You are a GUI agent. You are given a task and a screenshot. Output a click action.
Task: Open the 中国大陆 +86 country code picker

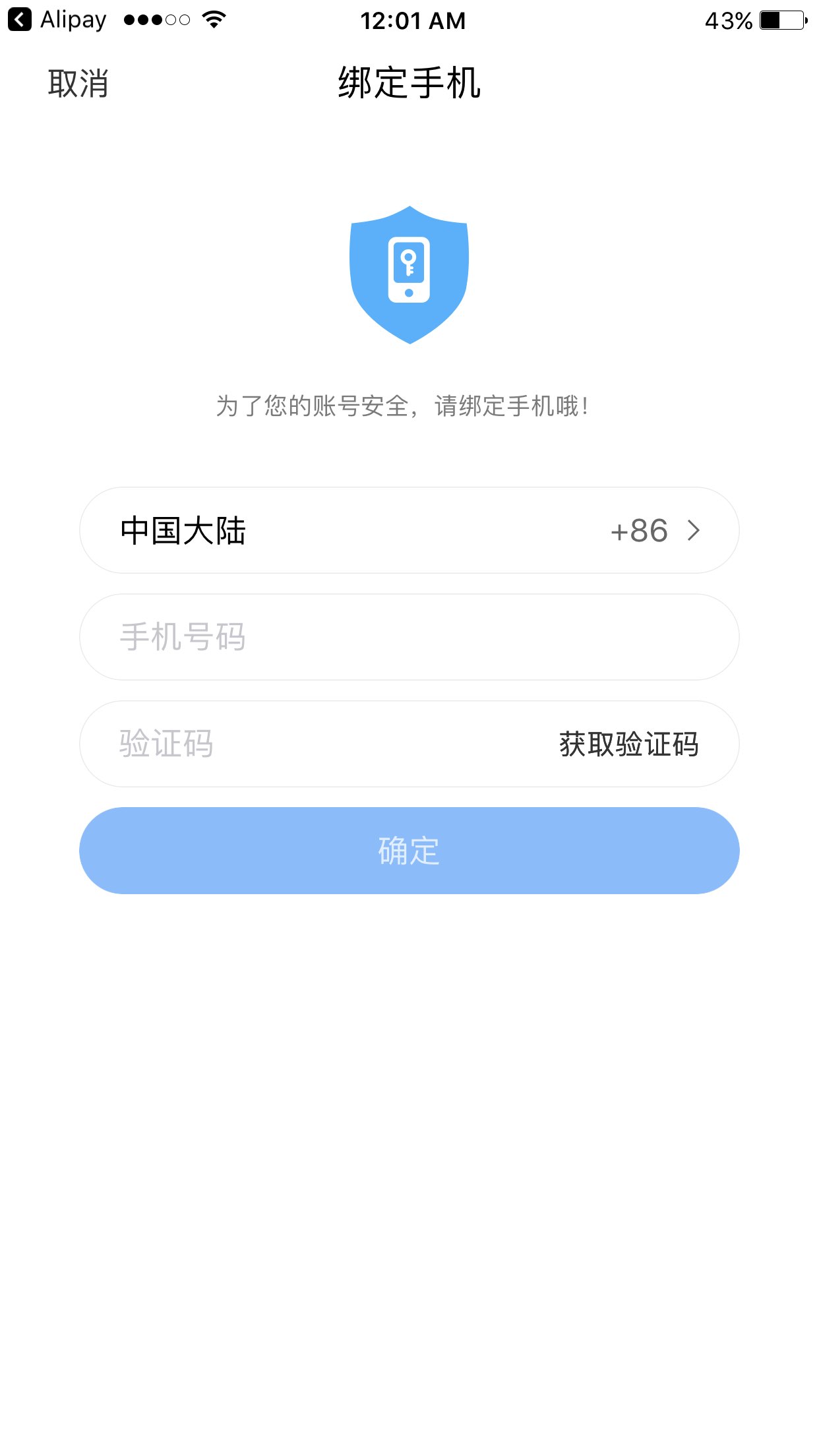tap(409, 530)
